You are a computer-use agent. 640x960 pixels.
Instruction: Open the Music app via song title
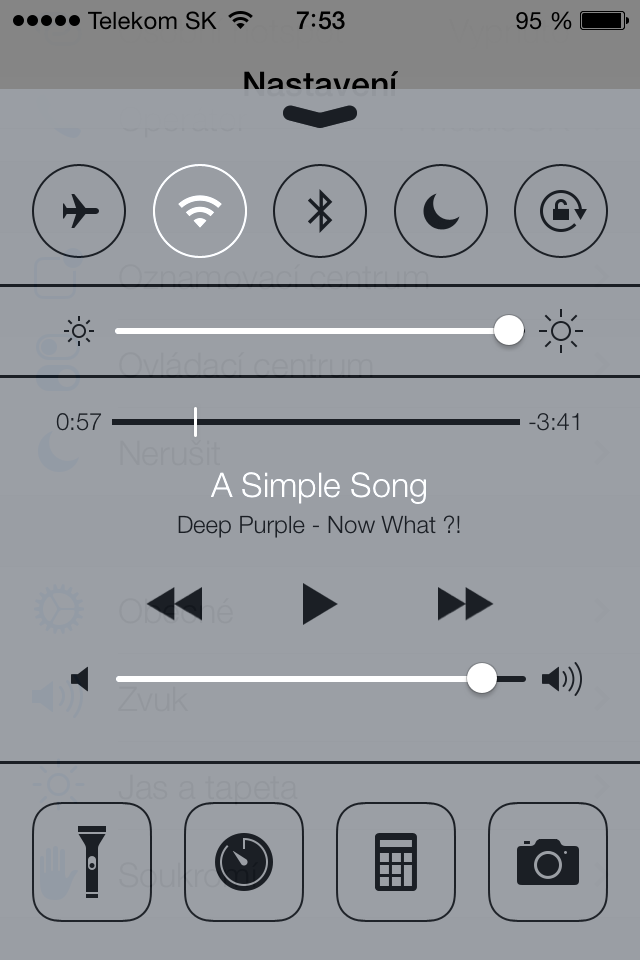319,487
